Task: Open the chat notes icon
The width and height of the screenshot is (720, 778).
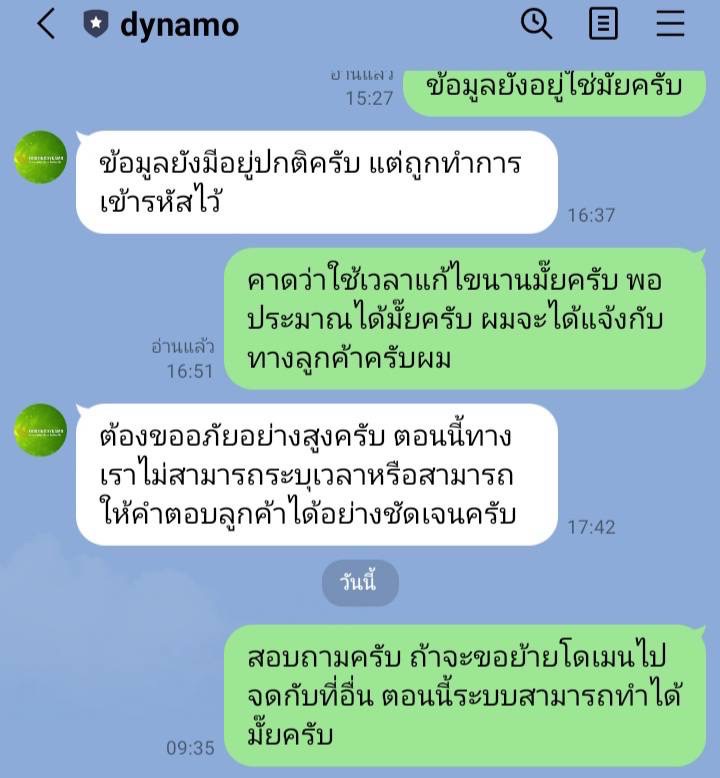Action: 603,23
